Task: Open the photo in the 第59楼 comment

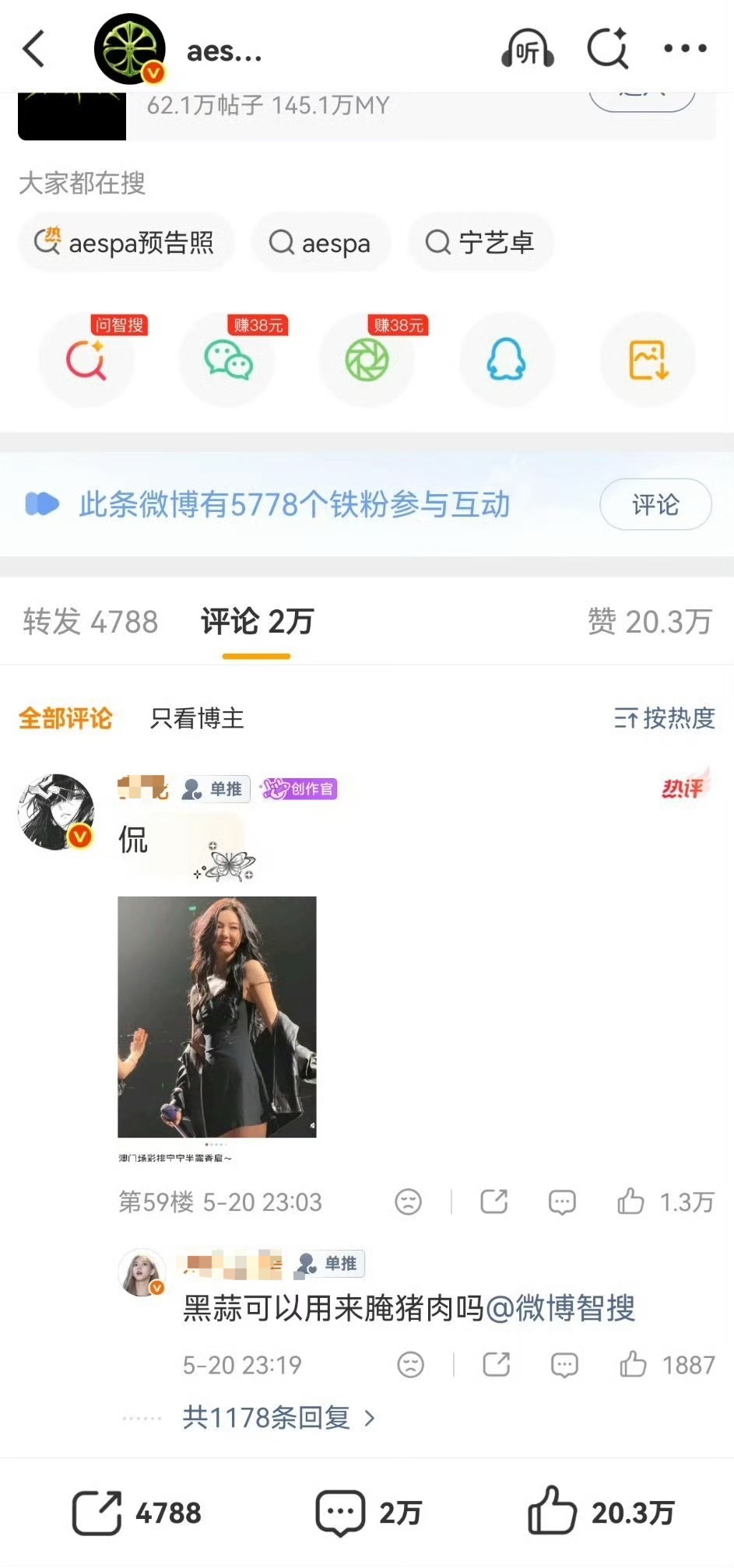Action: (x=217, y=1016)
